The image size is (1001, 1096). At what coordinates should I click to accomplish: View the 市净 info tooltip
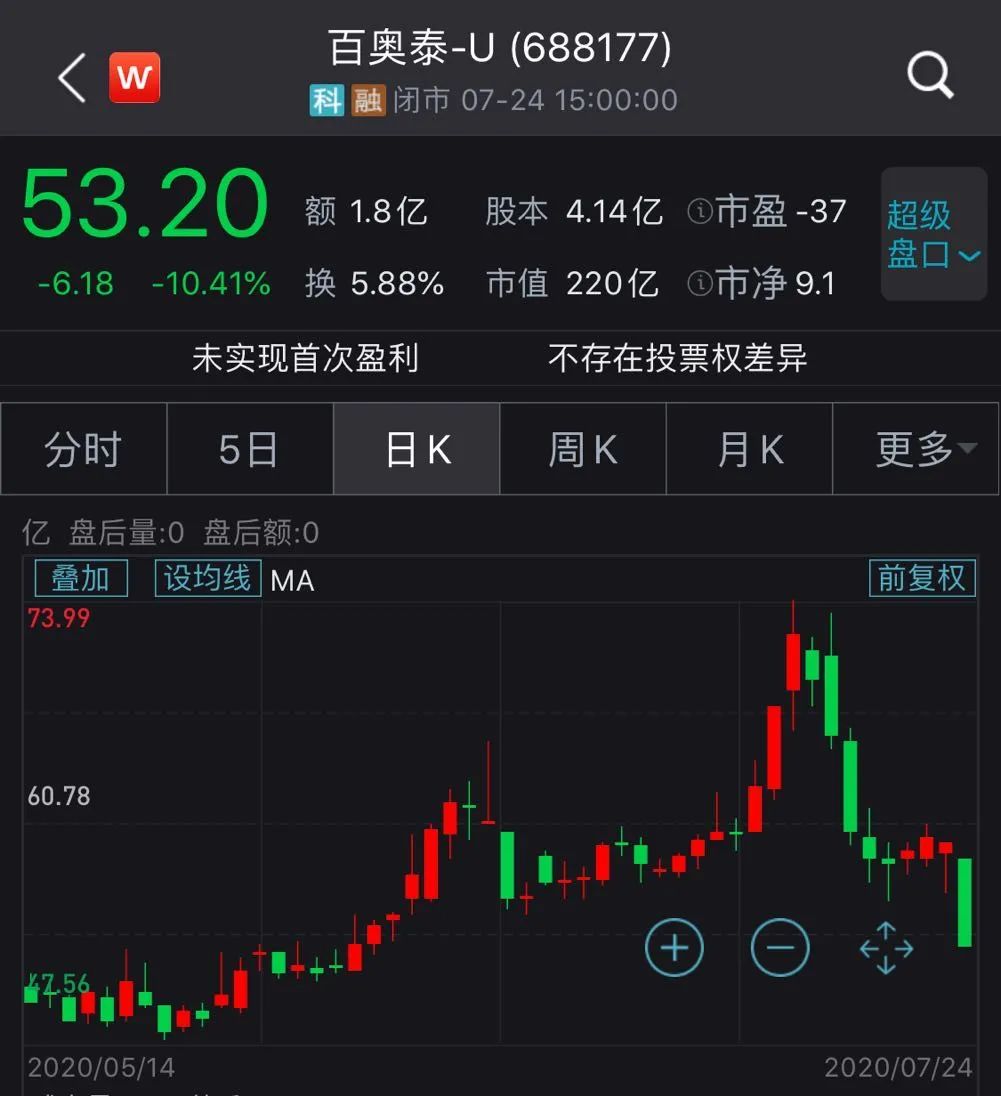(x=700, y=284)
